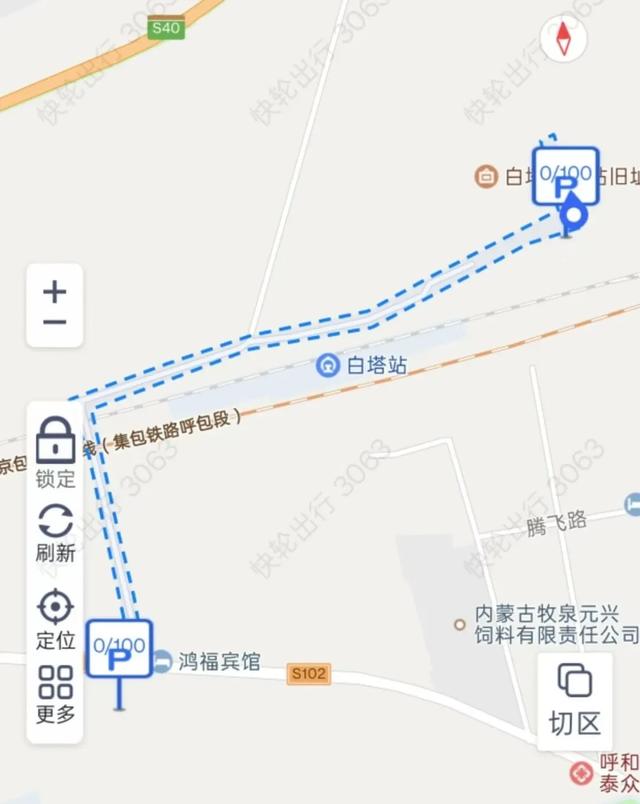Open the 更多 menu
The image size is (640, 804).
(56, 695)
